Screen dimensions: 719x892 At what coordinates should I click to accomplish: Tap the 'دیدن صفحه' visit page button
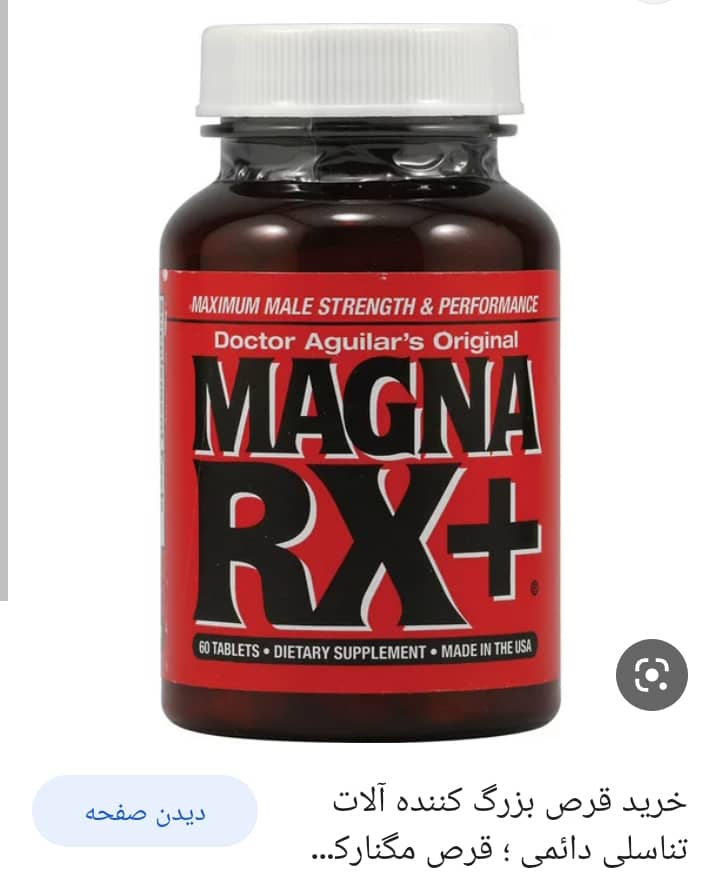coord(145,811)
